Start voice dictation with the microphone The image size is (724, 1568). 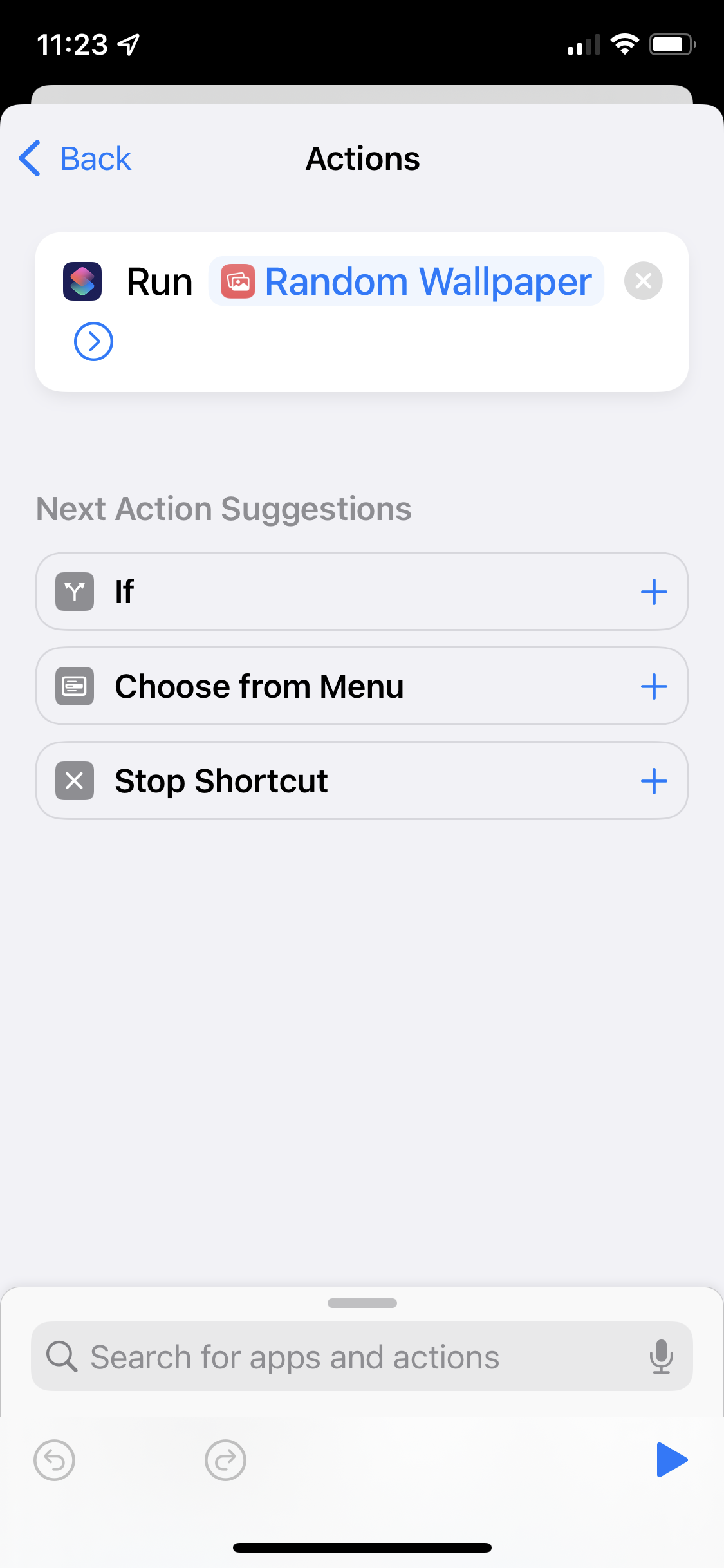[x=661, y=1357]
